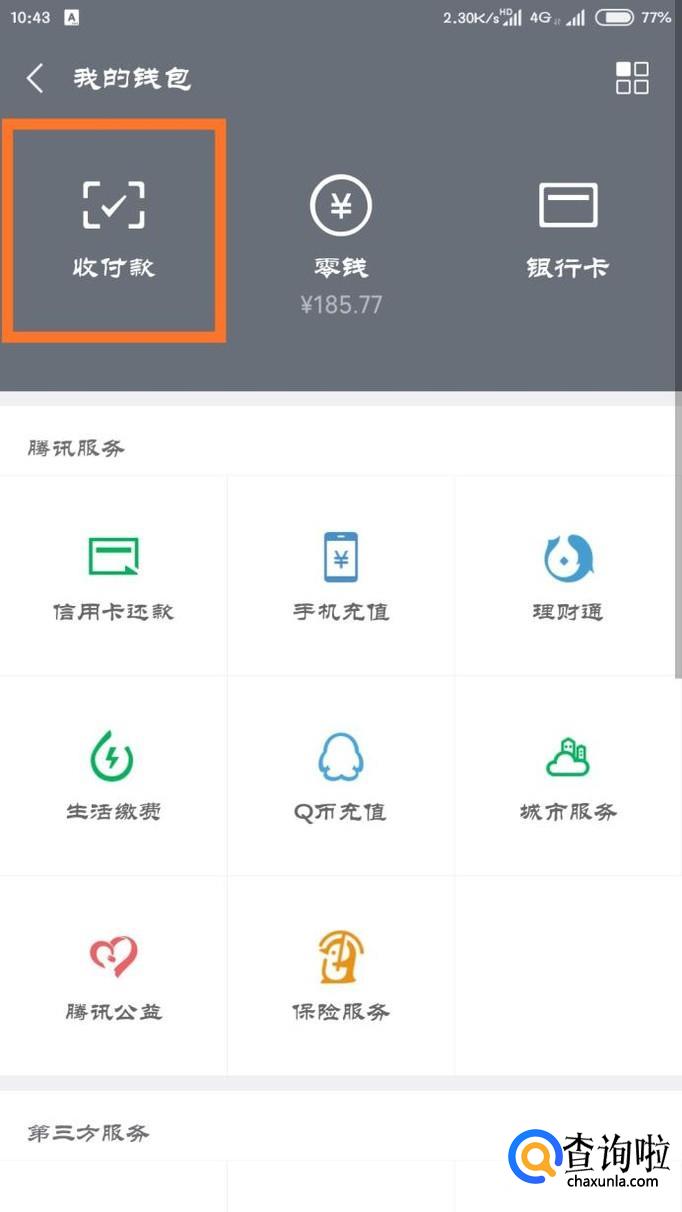Open 收付款 payment code
The image size is (682, 1212).
pyautogui.click(x=114, y=230)
